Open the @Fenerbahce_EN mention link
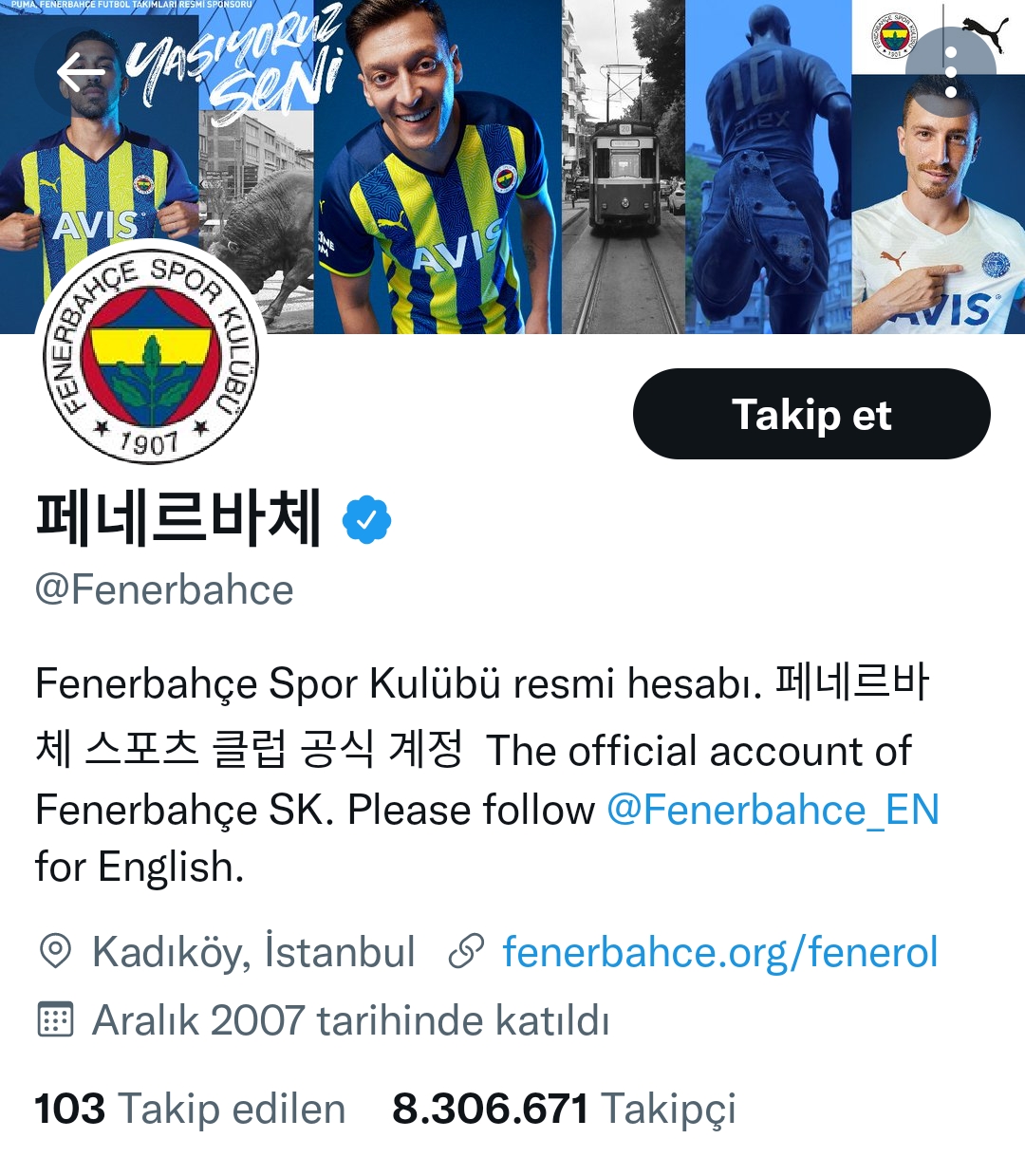 point(773,810)
